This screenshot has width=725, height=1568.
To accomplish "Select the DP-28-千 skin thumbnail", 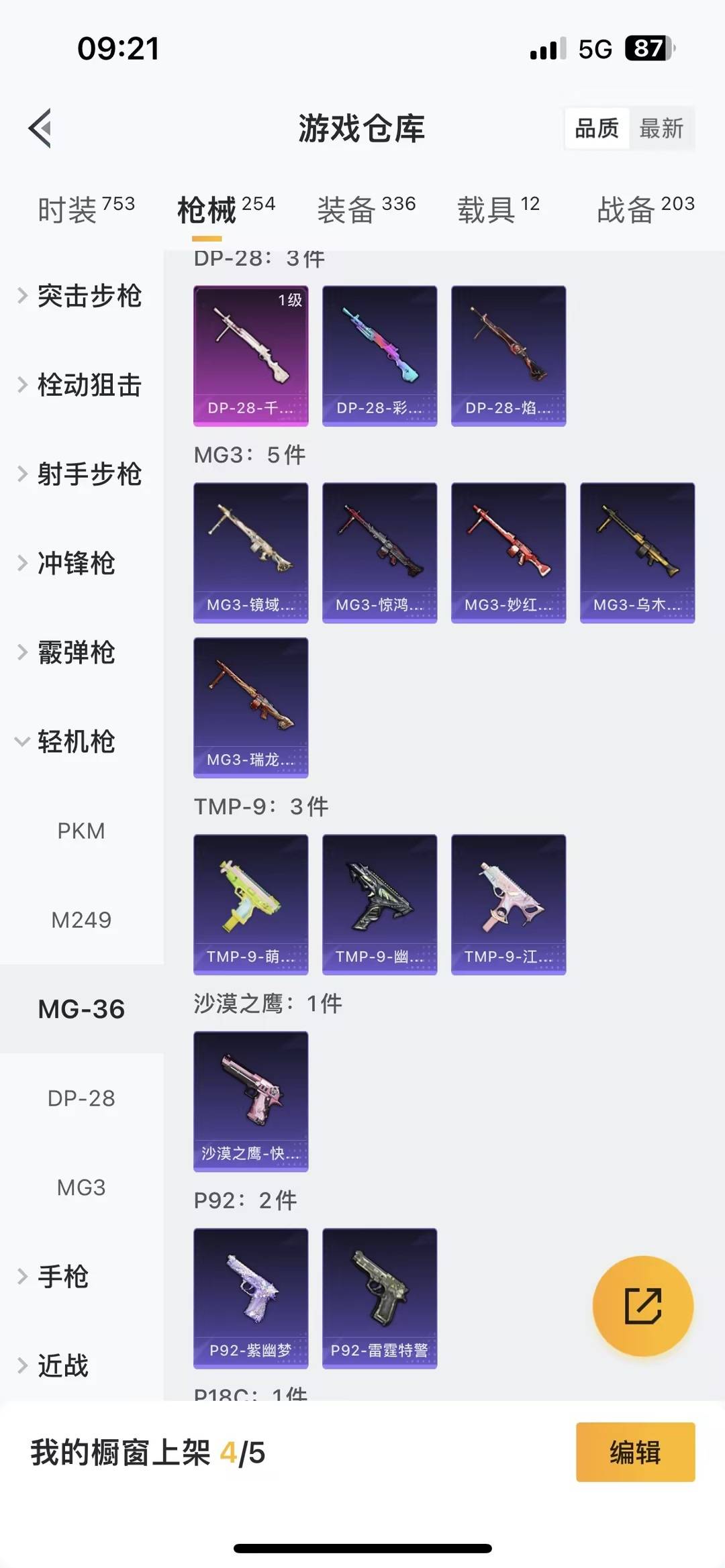I will coord(250,356).
